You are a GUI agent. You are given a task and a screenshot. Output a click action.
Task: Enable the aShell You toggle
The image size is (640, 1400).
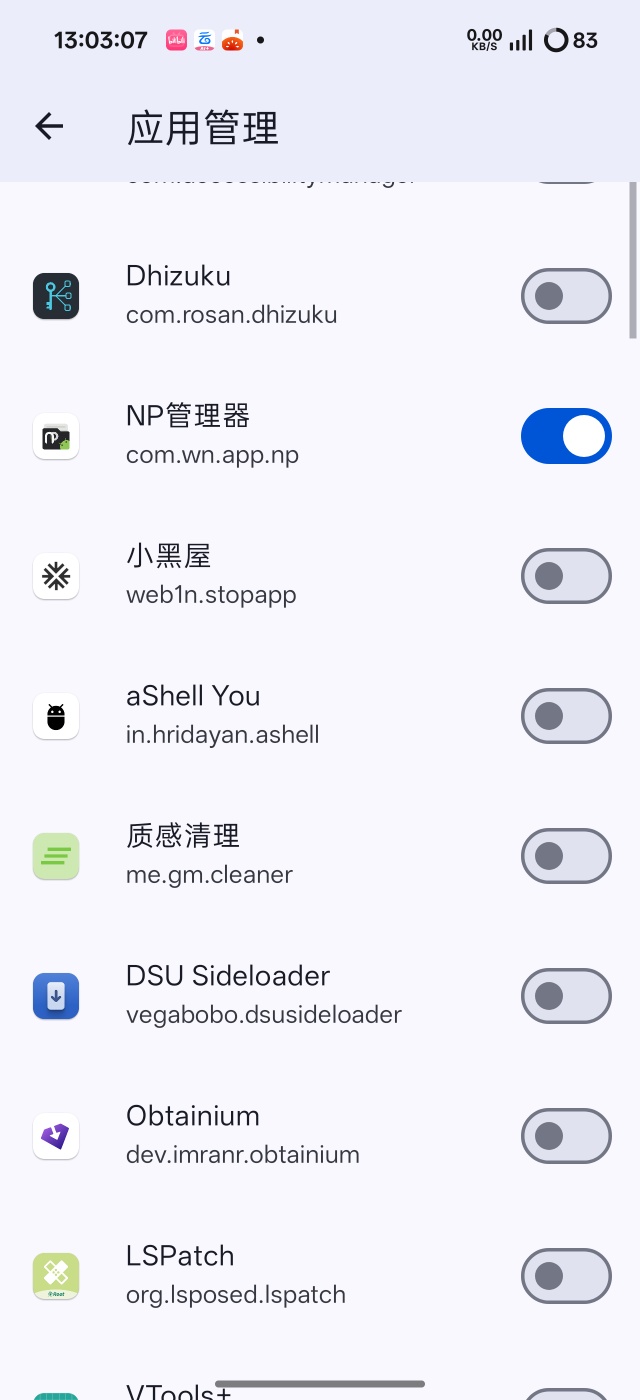point(566,716)
